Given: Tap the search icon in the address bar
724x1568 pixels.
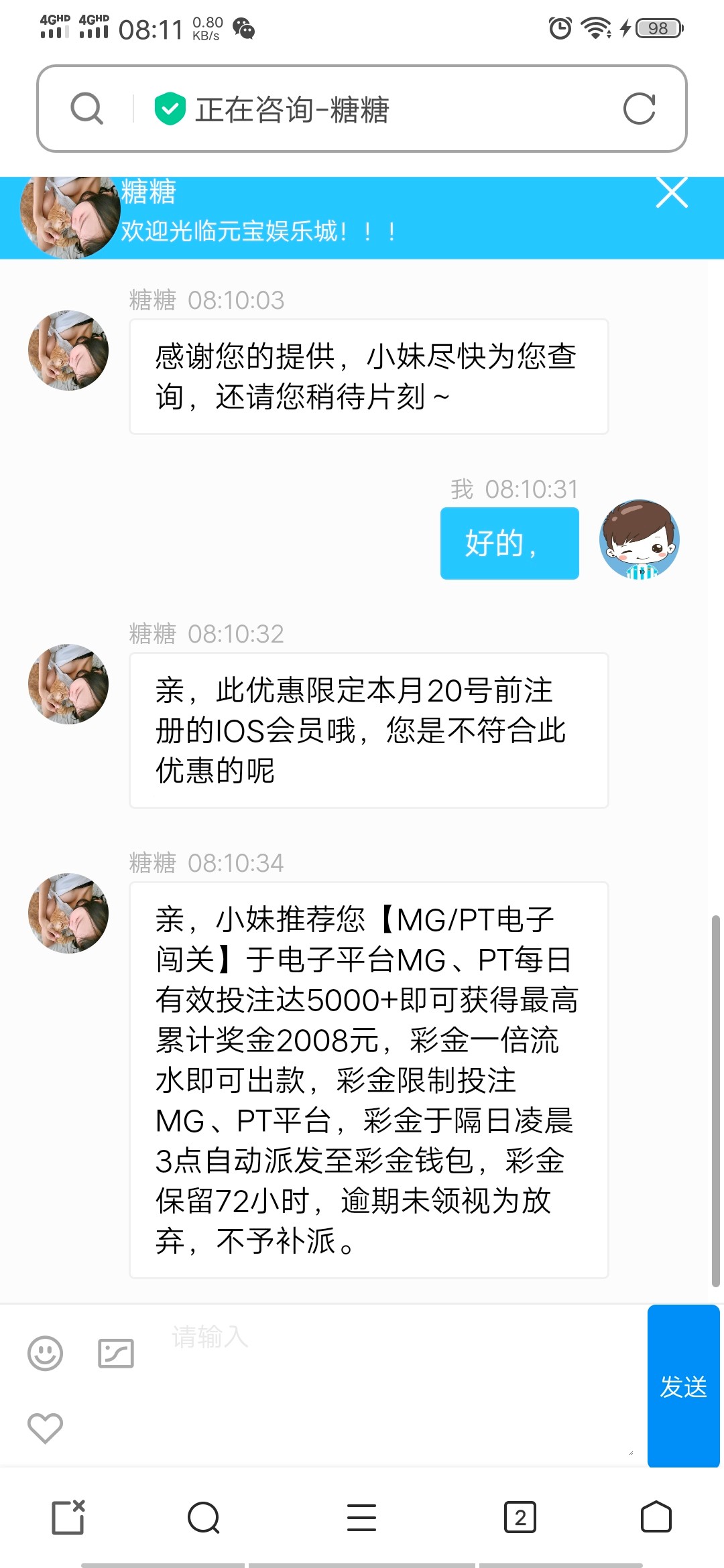Looking at the screenshot, I should (x=87, y=109).
